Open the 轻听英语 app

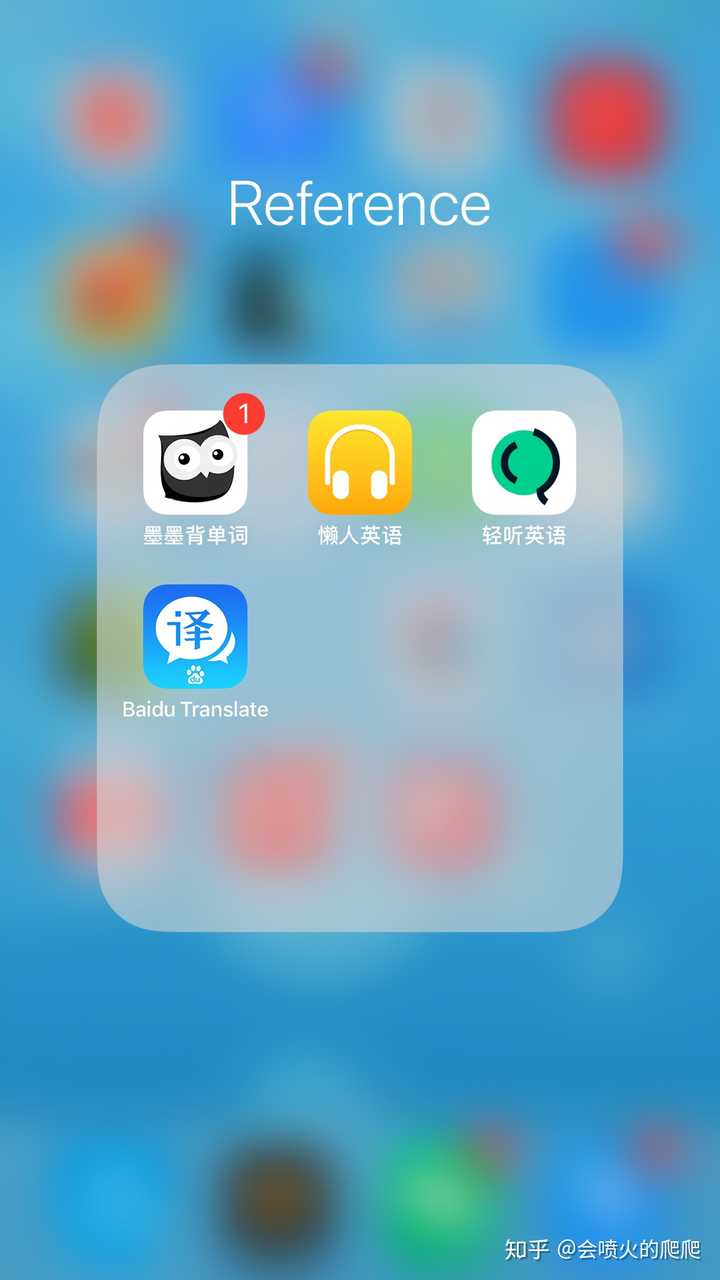523,462
